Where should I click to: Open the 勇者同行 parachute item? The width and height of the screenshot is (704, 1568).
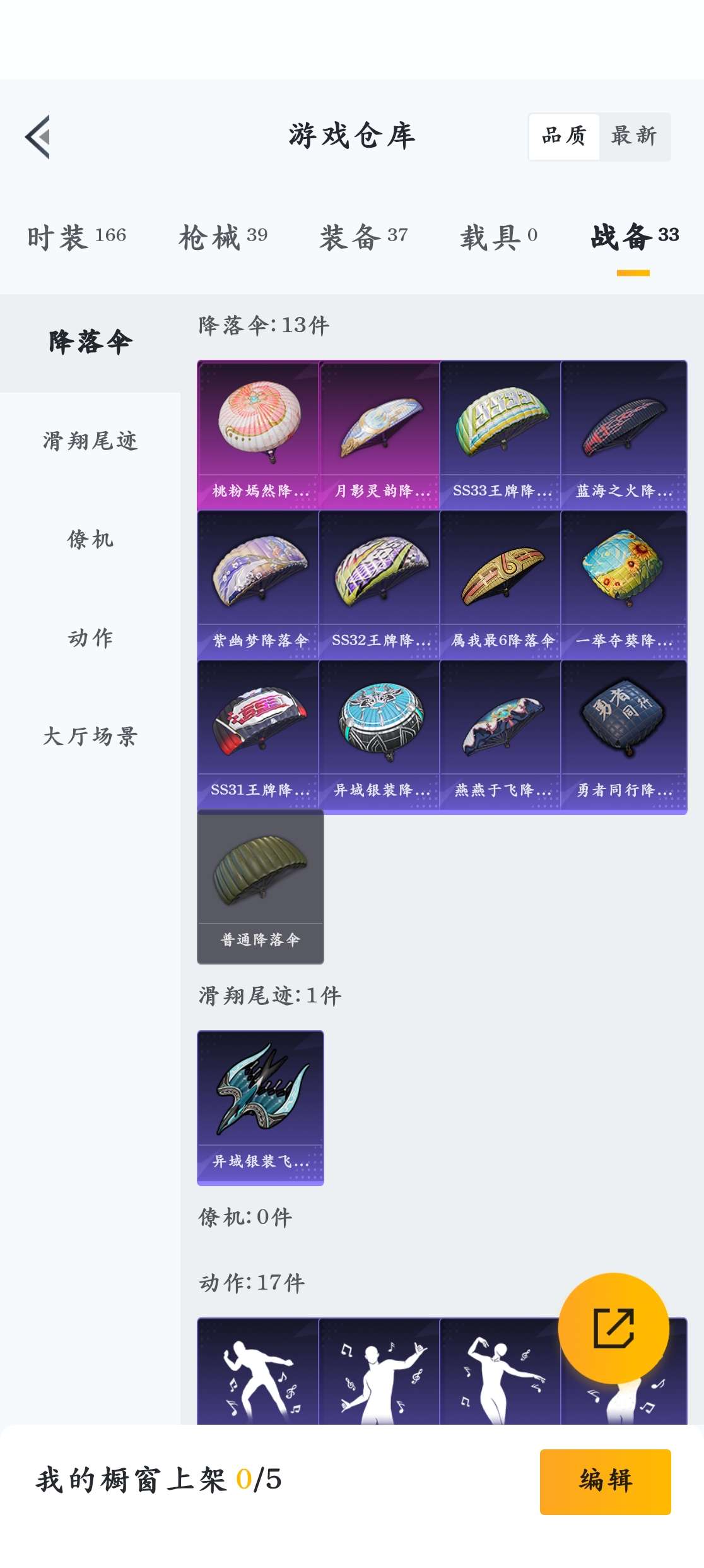[x=623, y=734]
